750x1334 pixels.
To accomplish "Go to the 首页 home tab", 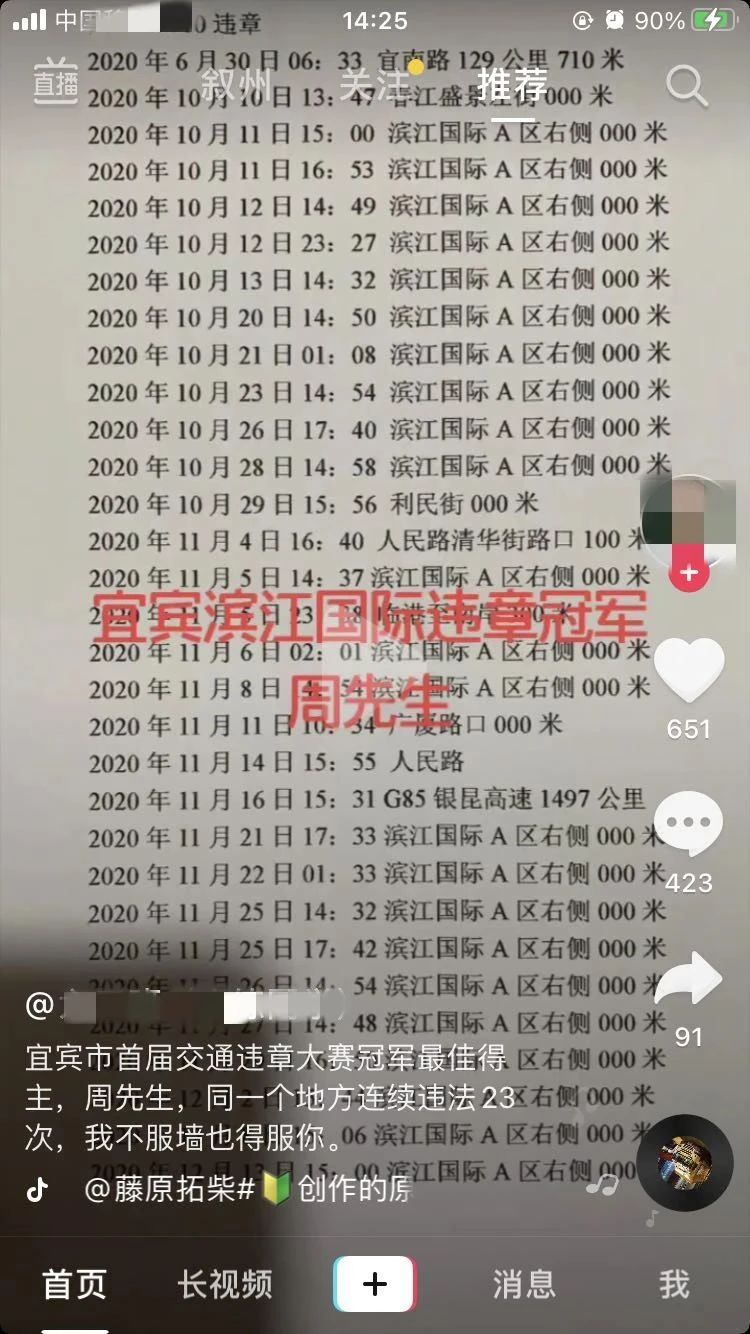I will [75, 1285].
